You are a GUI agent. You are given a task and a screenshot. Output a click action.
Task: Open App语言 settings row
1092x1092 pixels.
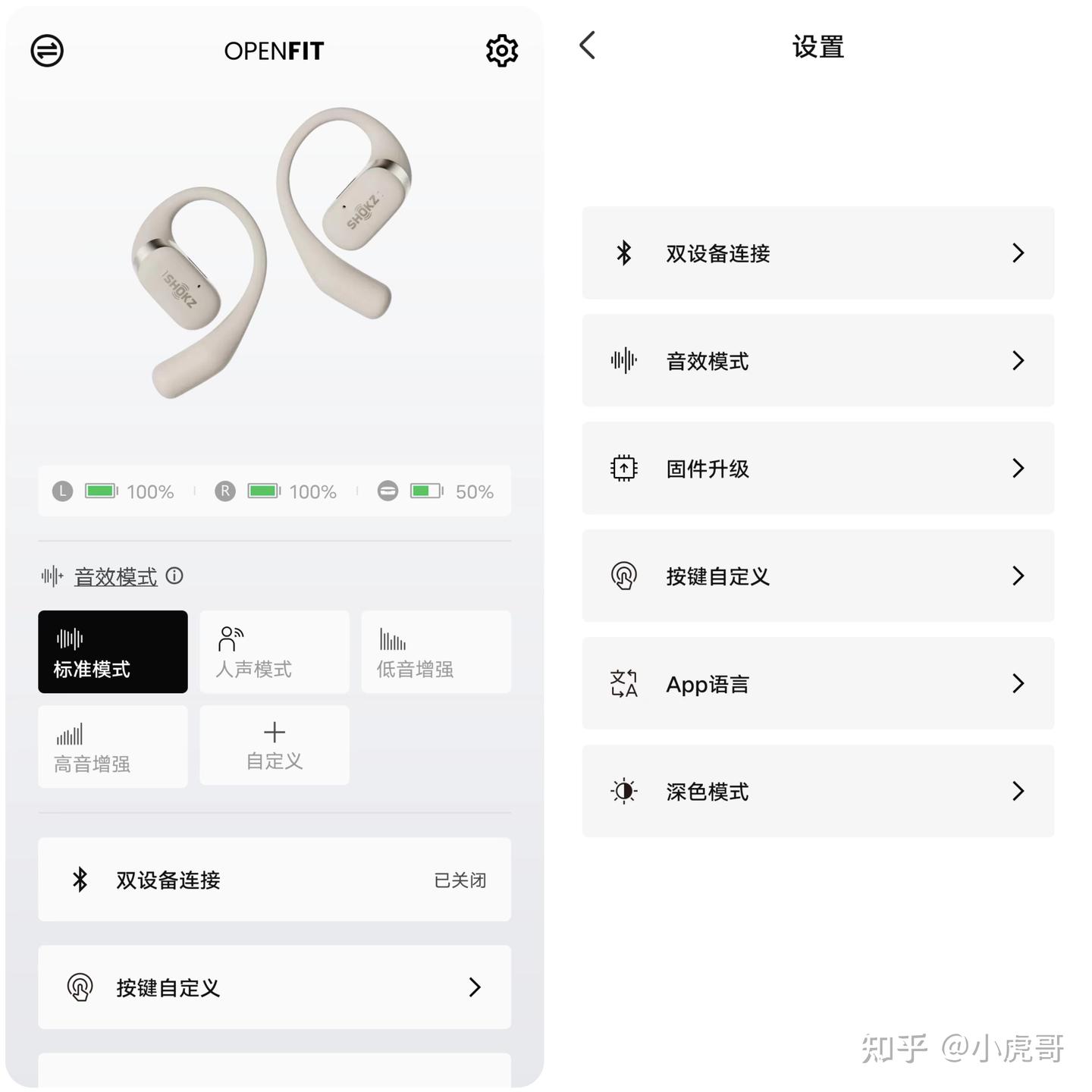(817, 684)
